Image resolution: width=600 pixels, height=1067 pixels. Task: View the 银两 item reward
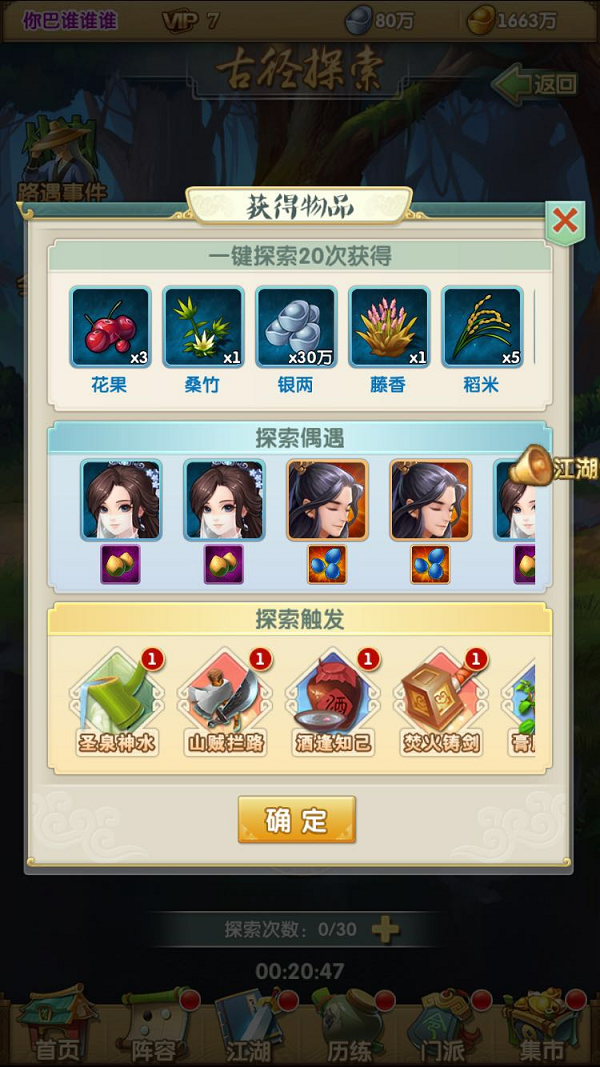tap(296, 328)
